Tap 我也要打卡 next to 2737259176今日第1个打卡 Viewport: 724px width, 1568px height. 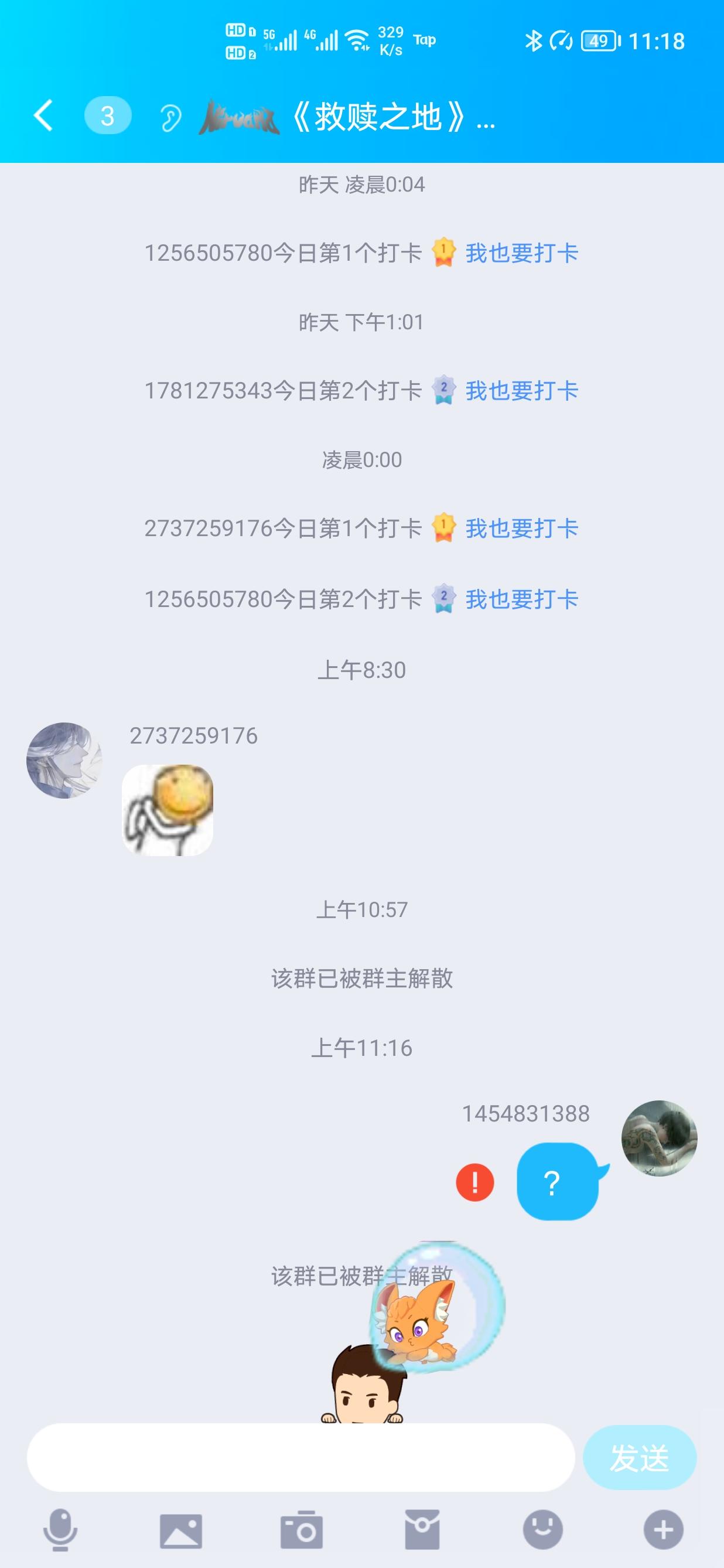point(521,529)
